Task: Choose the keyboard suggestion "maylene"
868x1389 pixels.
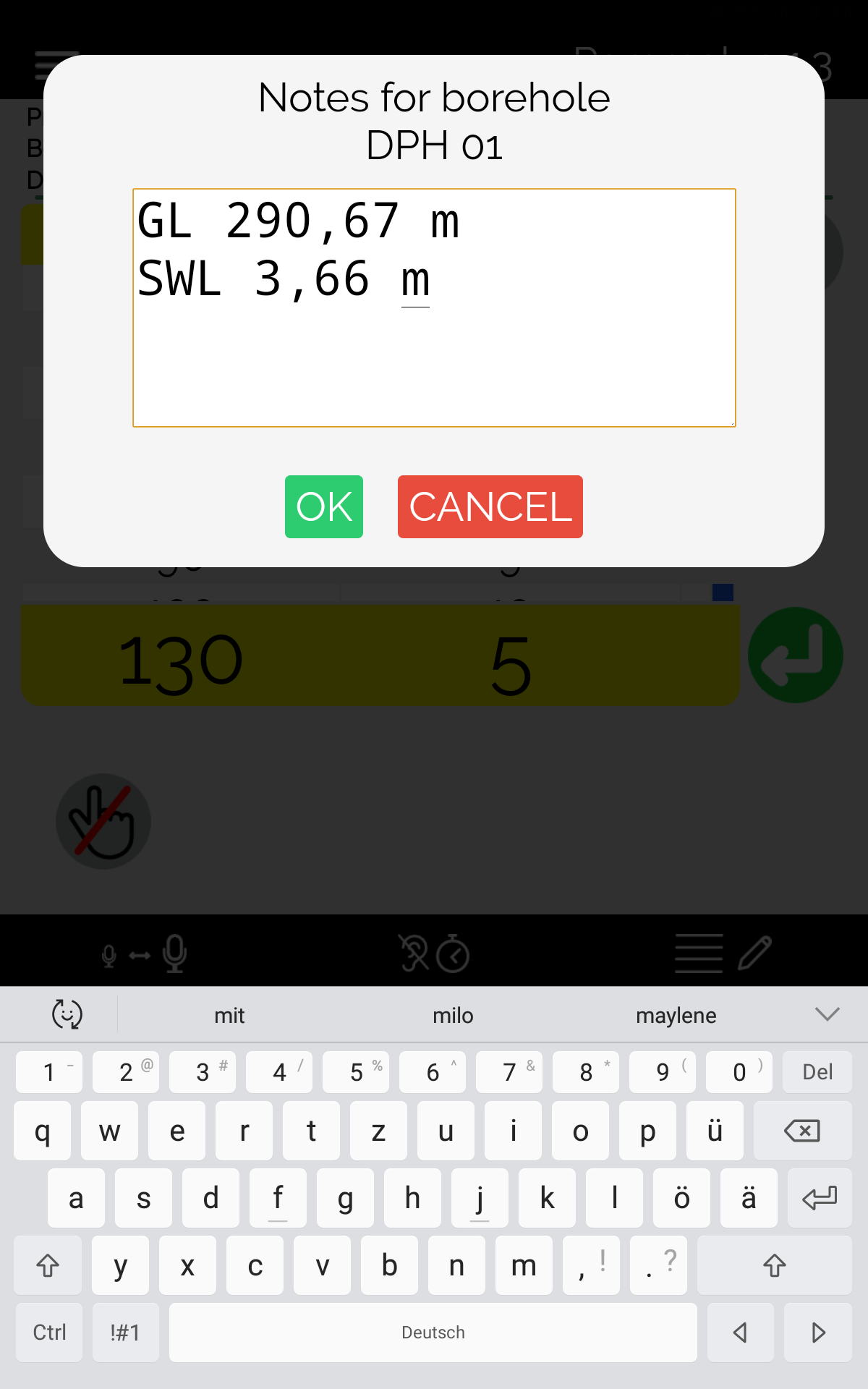Action: tap(676, 1015)
